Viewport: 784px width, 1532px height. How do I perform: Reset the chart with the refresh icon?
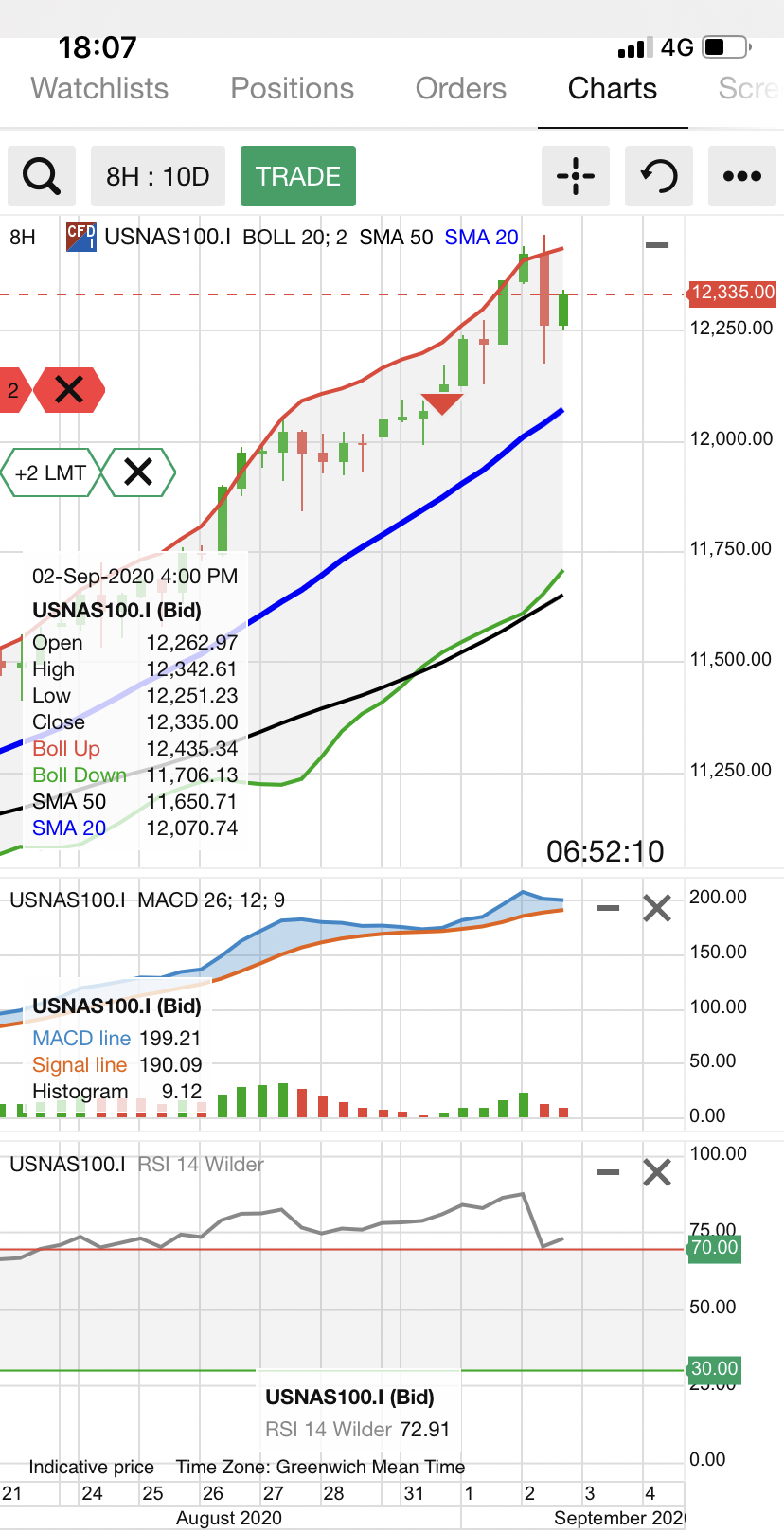click(x=659, y=176)
